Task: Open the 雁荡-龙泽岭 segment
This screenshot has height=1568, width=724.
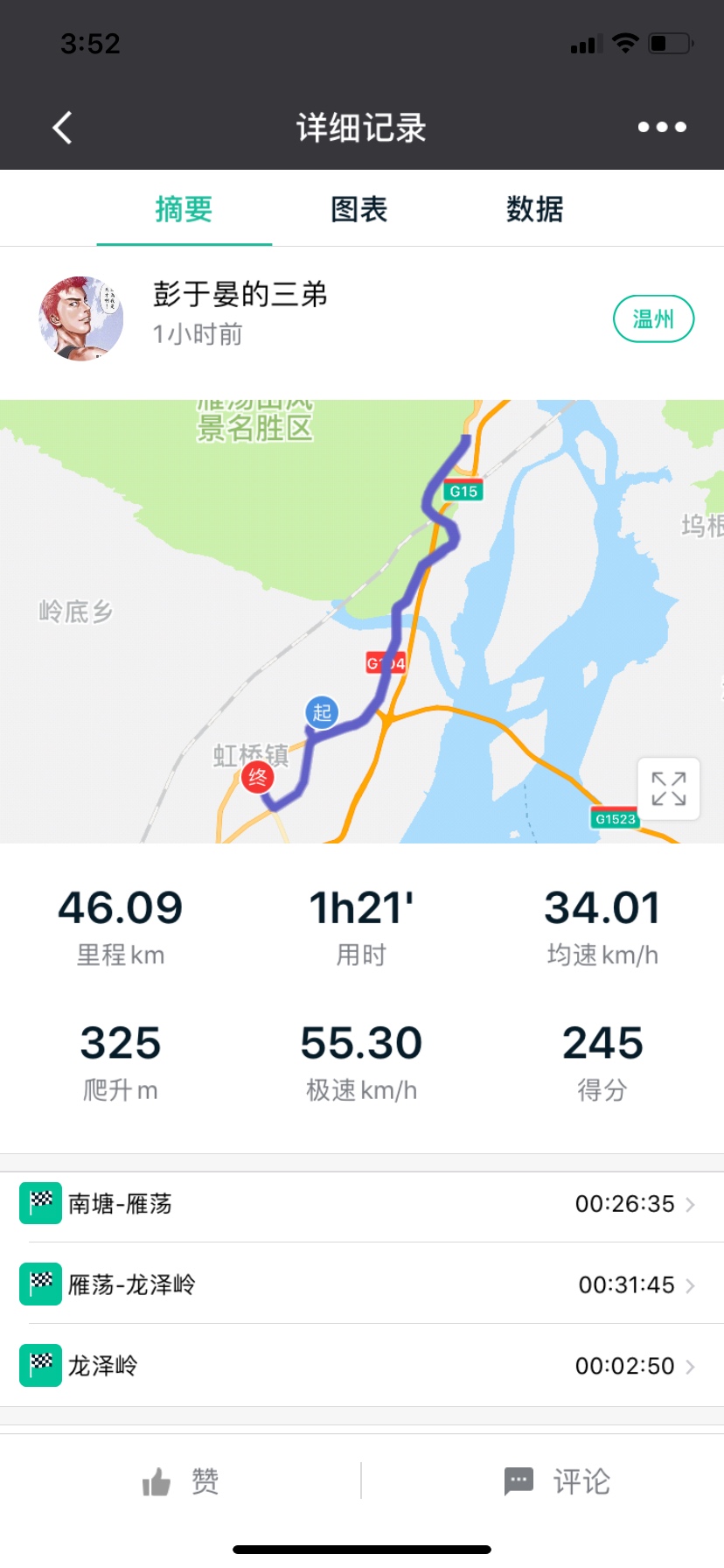Action: coord(362,1284)
